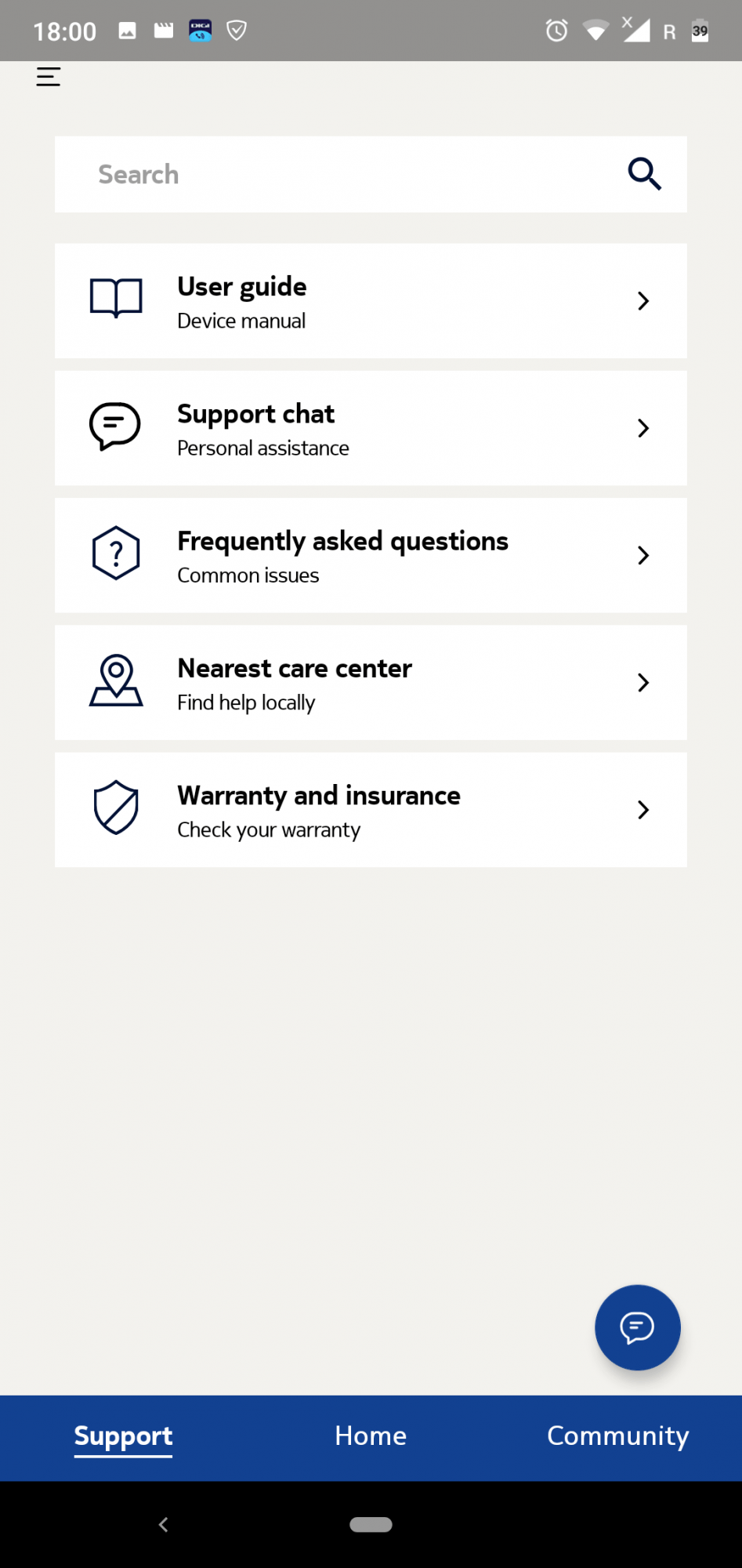Switch to the Home tab
Image resolution: width=742 pixels, height=1568 pixels.
371,1436
